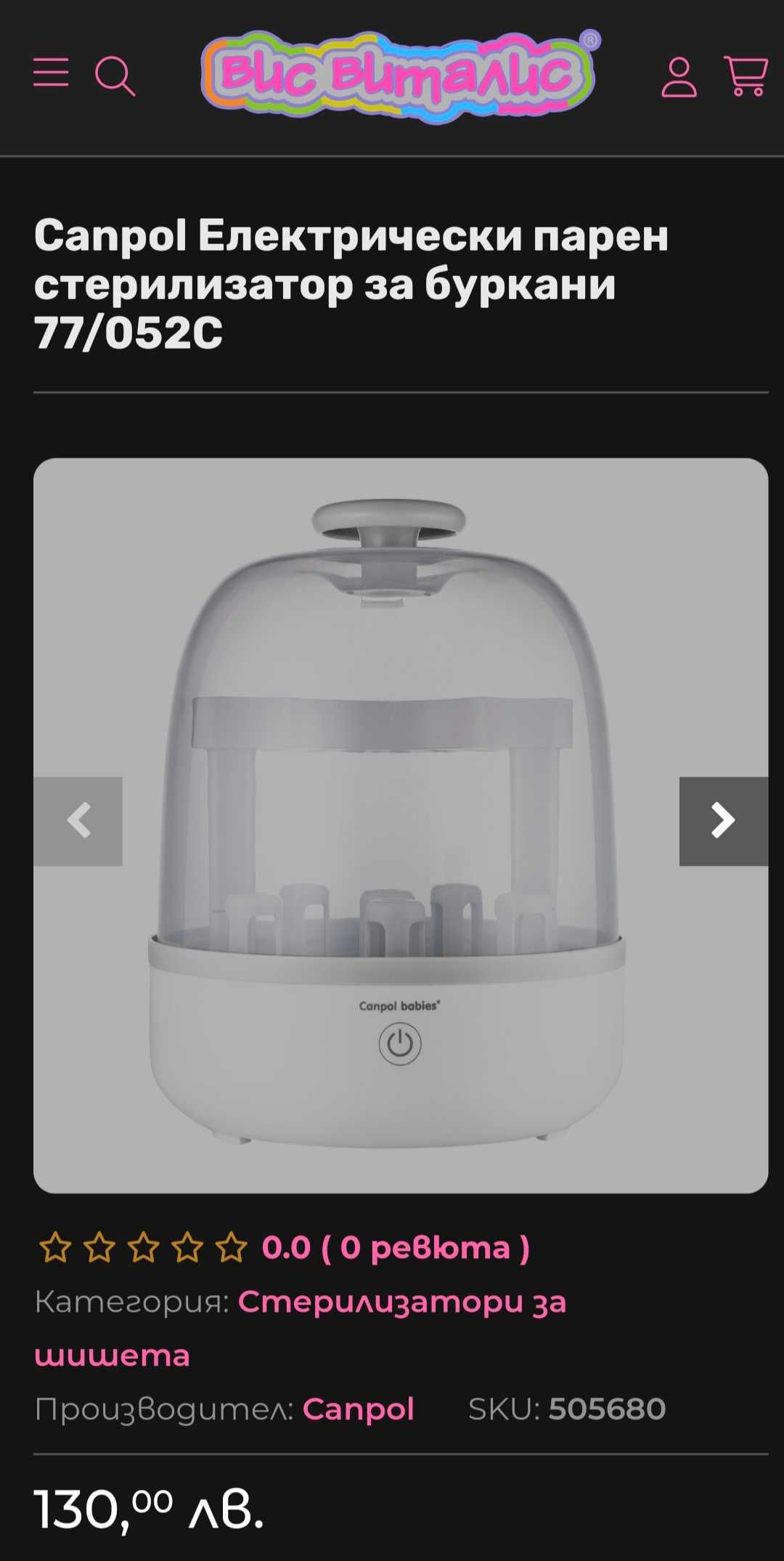Screen dimensions: 784x1561
Task: Open the shopping cart
Action: pos(746,76)
